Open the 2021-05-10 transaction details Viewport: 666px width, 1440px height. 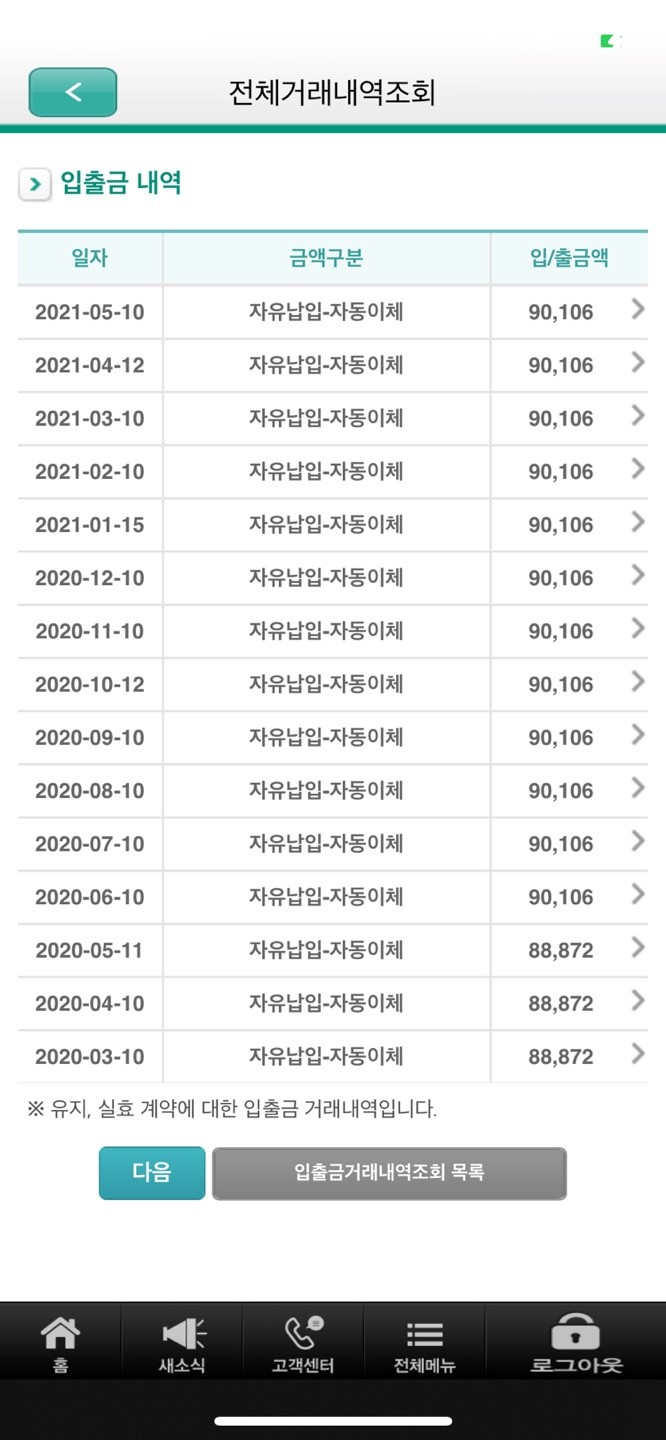tap(333, 312)
